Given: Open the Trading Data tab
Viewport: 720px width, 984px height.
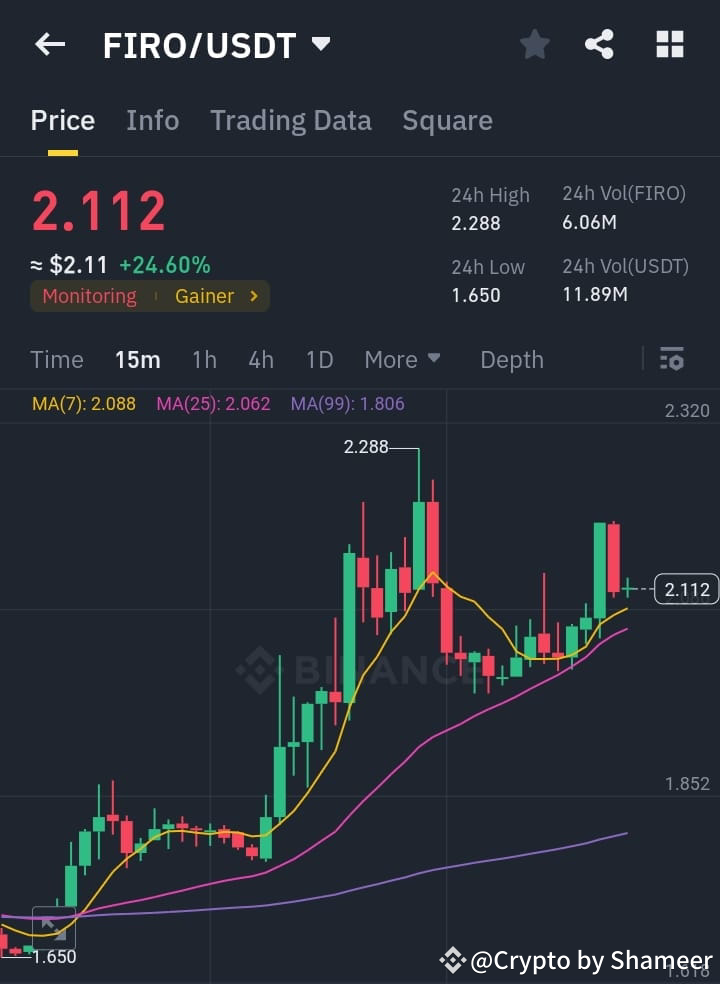Looking at the screenshot, I should point(290,120).
